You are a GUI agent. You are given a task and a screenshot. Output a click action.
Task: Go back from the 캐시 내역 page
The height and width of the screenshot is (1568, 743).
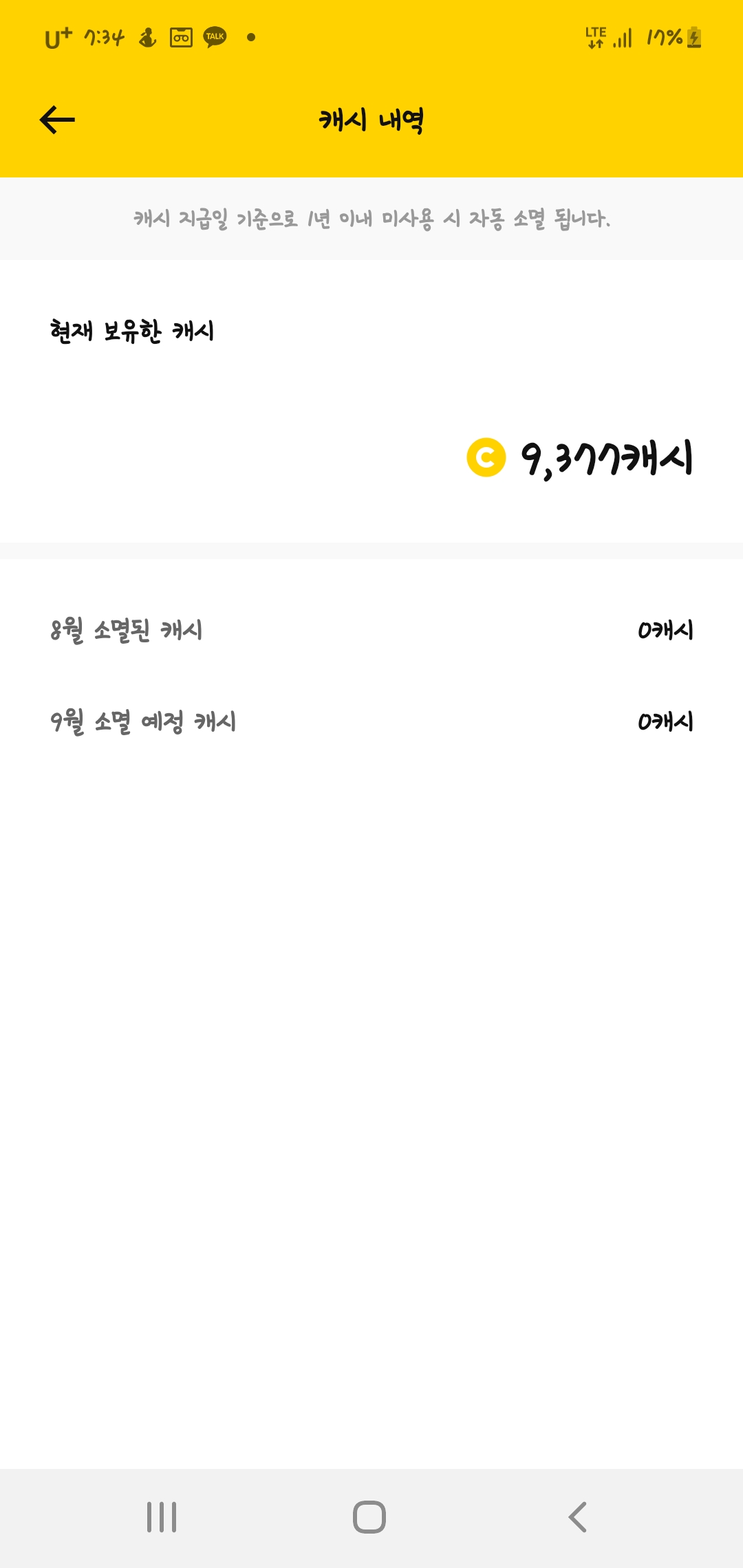point(57,120)
